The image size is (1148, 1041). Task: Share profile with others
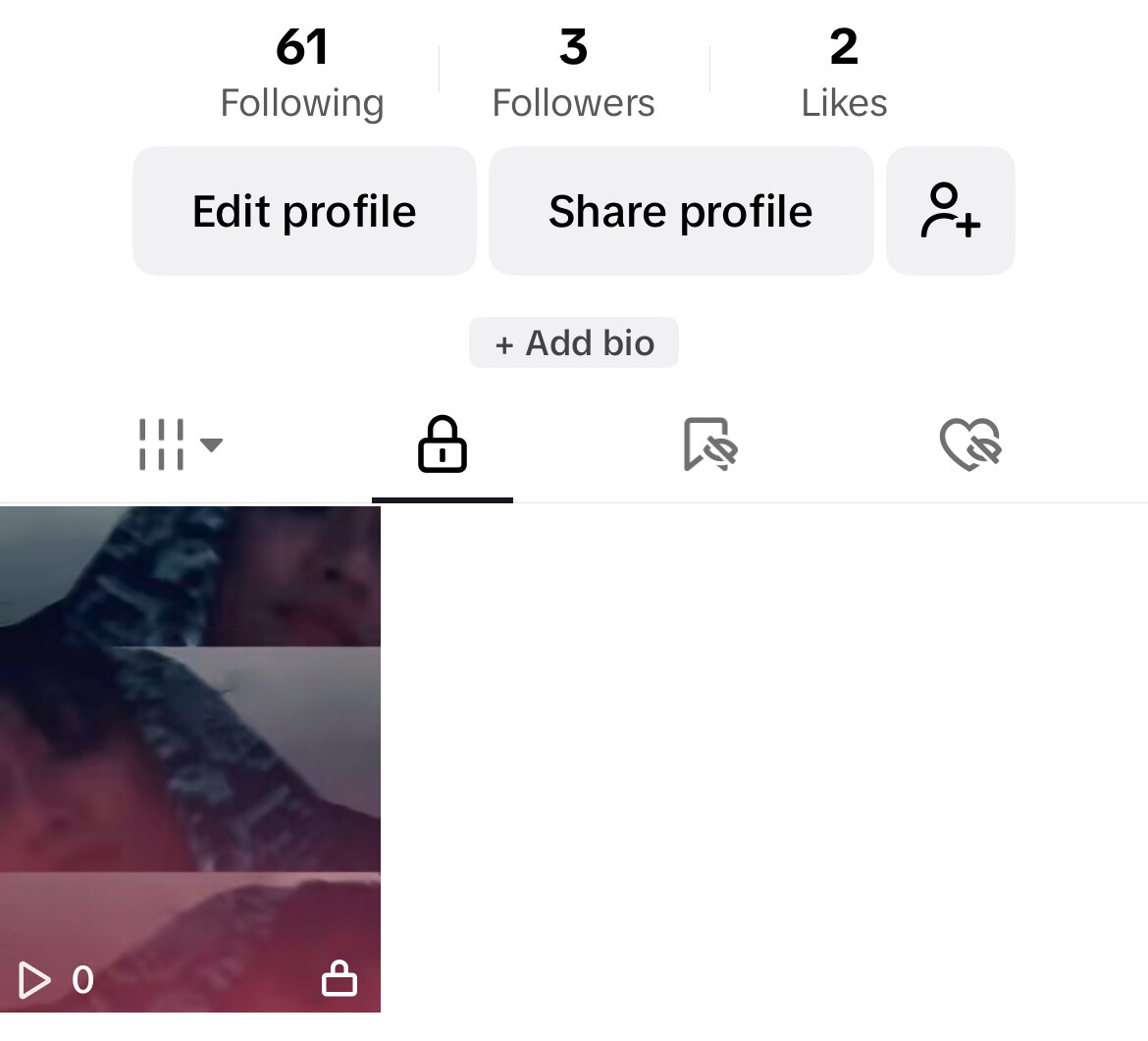pos(681,211)
